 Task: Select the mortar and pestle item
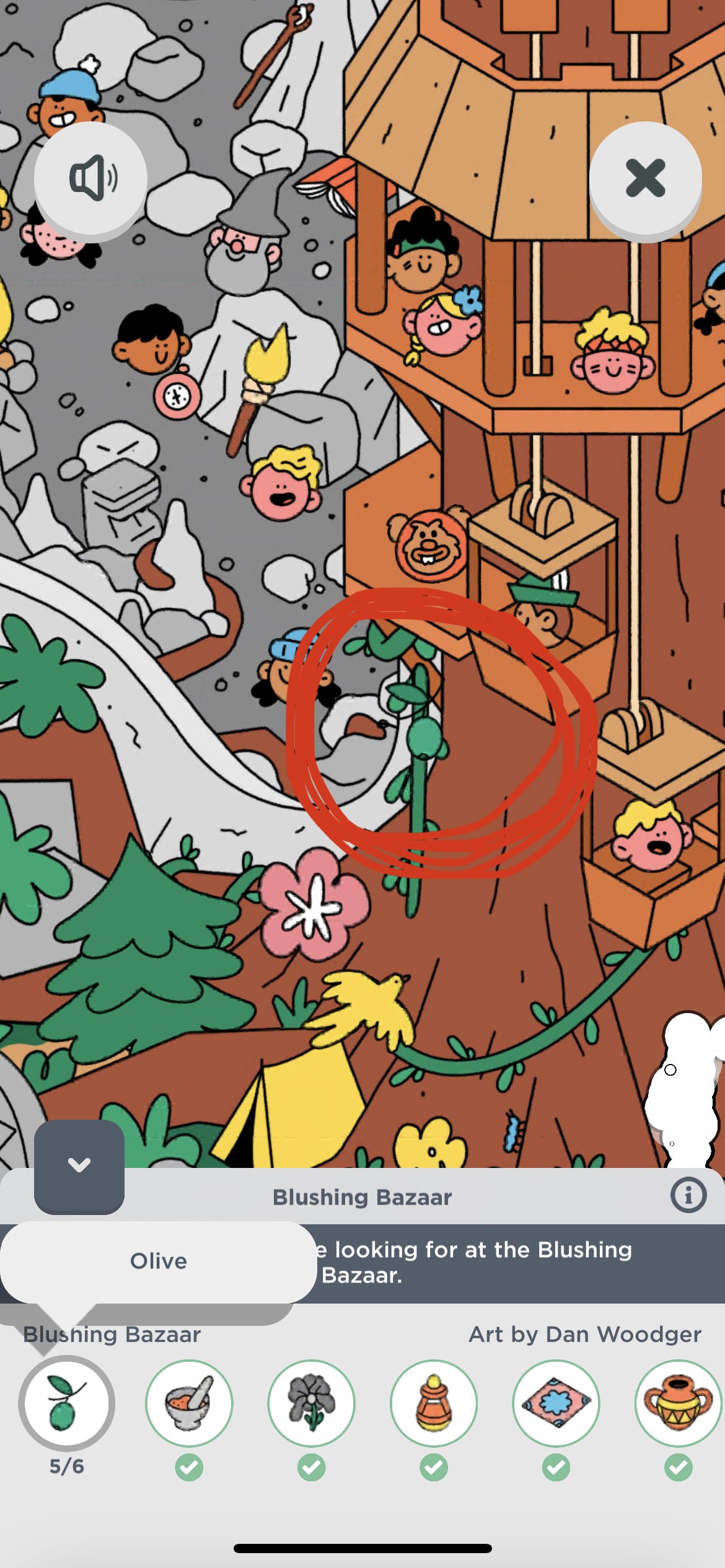[189, 1403]
